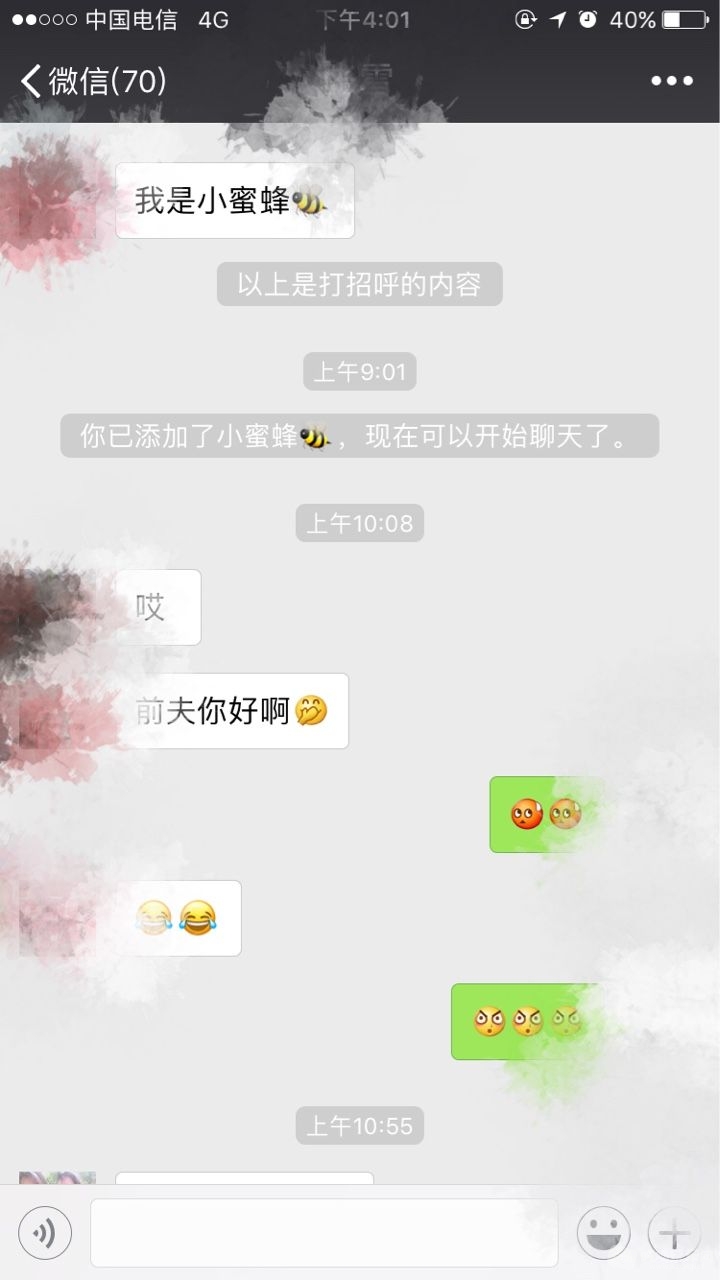Open the chat details overflow menu
Screen dimensions: 720x1280
click(671, 81)
